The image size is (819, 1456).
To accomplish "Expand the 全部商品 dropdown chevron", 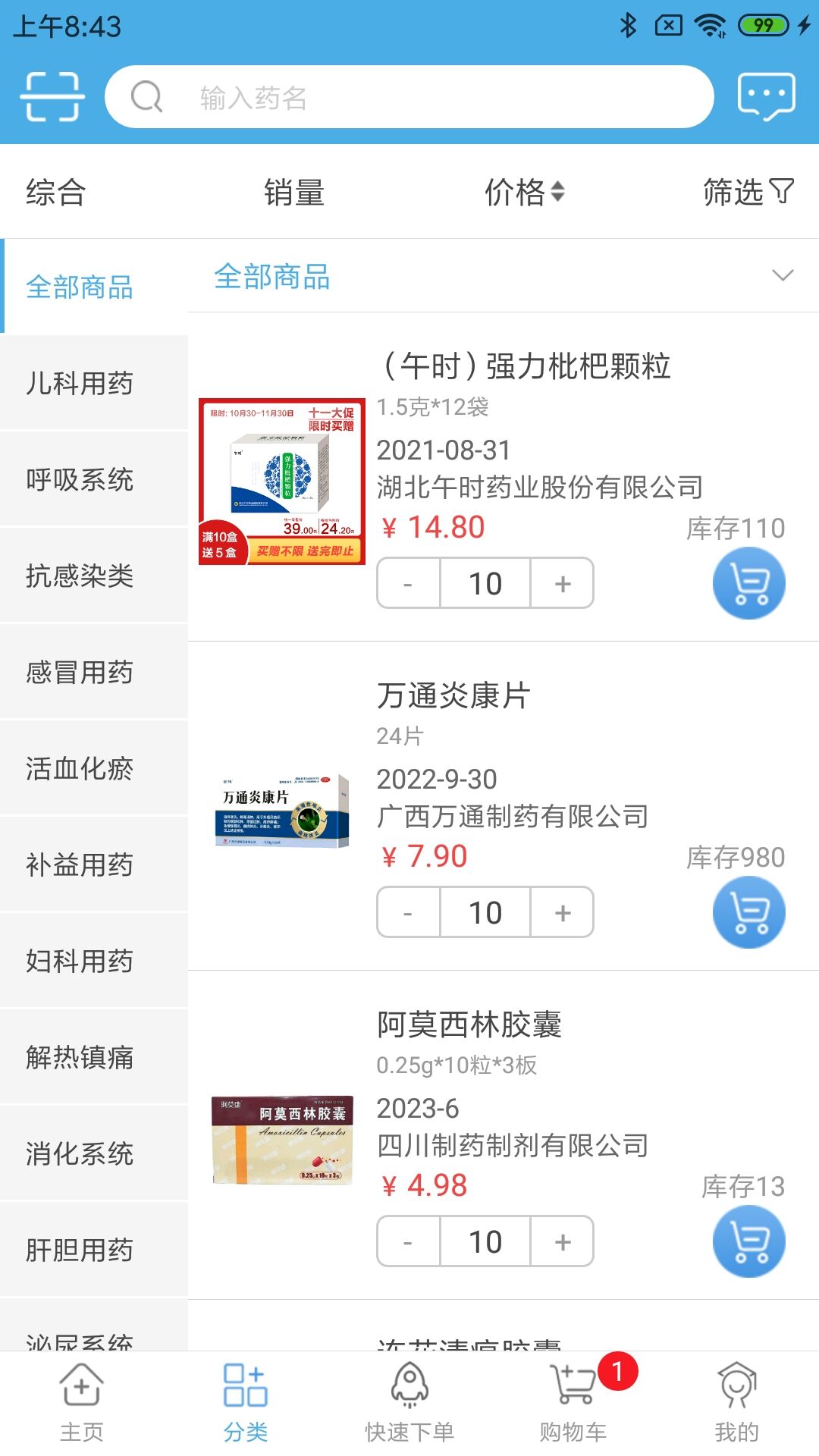I will [x=782, y=275].
